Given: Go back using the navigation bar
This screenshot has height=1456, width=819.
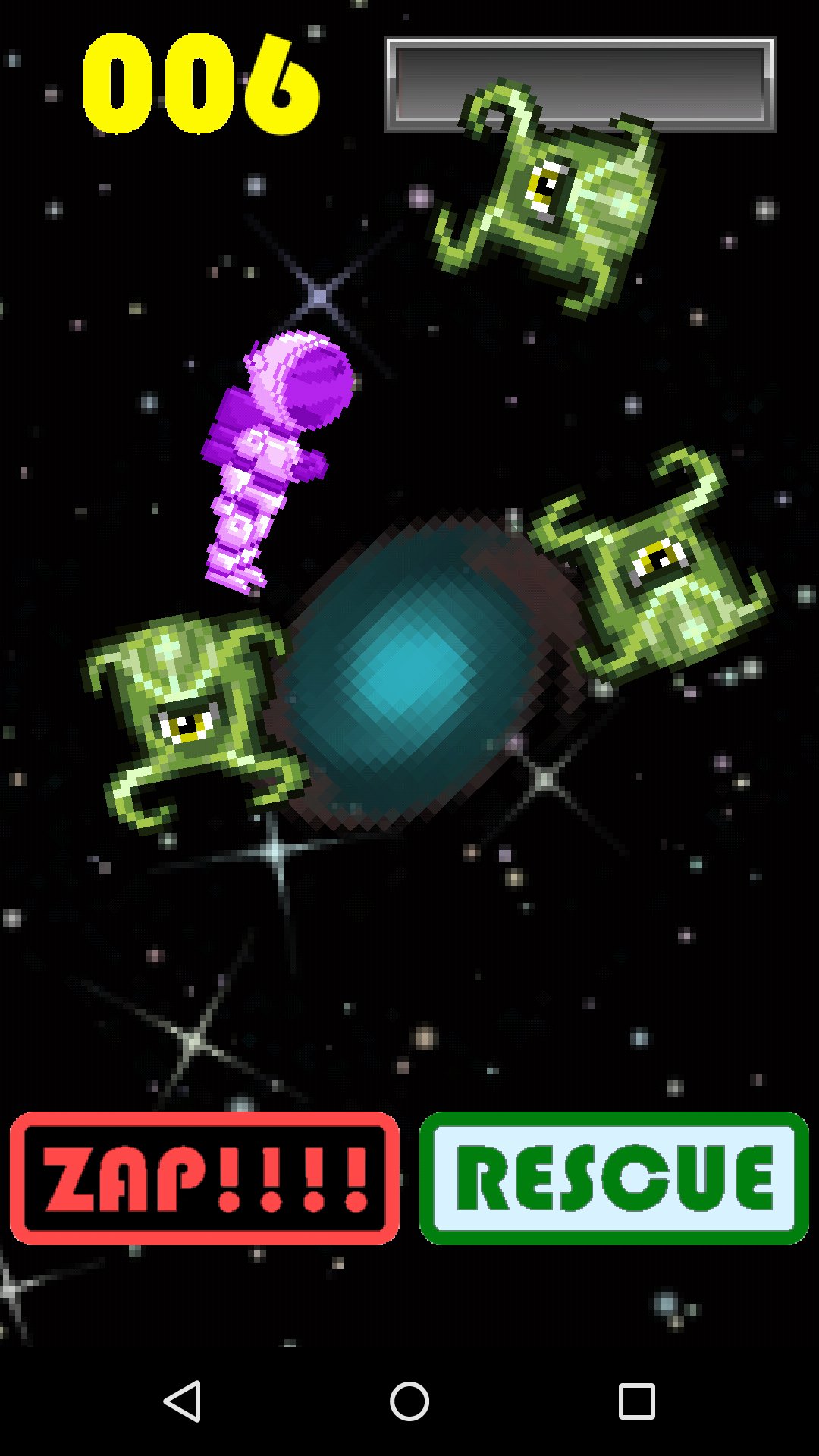Looking at the screenshot, I should pyautogui.click(x=182, y=1401).
